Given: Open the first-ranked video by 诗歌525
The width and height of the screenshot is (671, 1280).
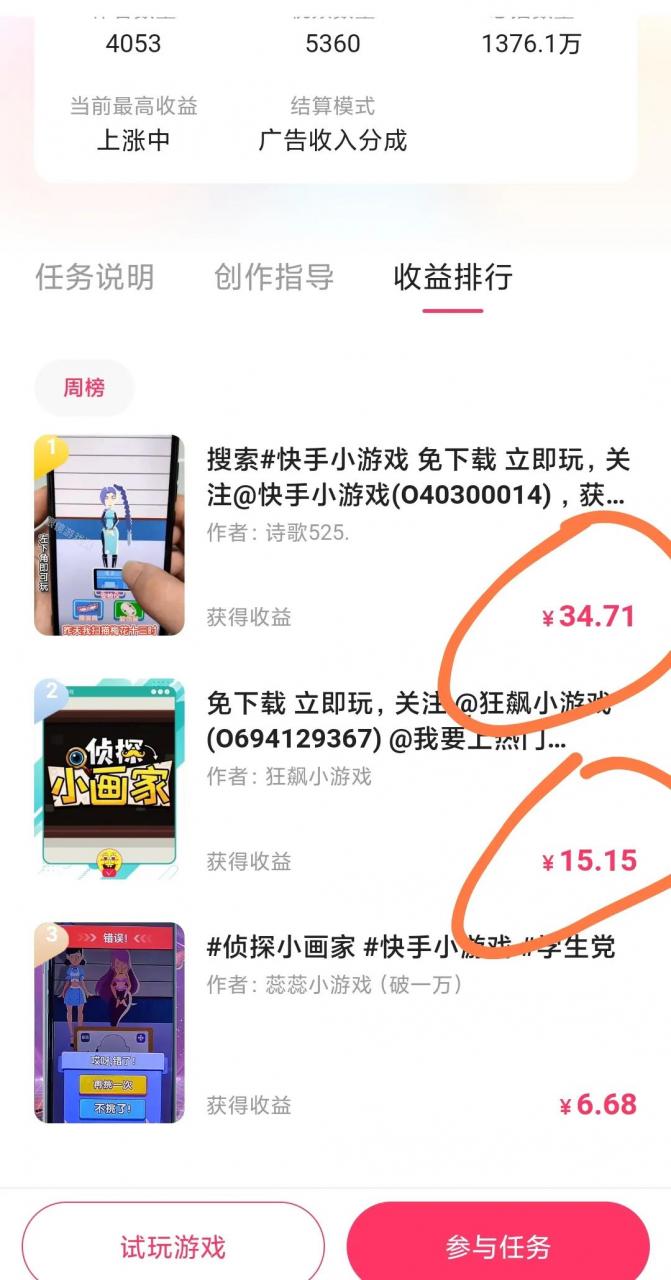Looking at the screenshot, I should (x=110, y=535).
